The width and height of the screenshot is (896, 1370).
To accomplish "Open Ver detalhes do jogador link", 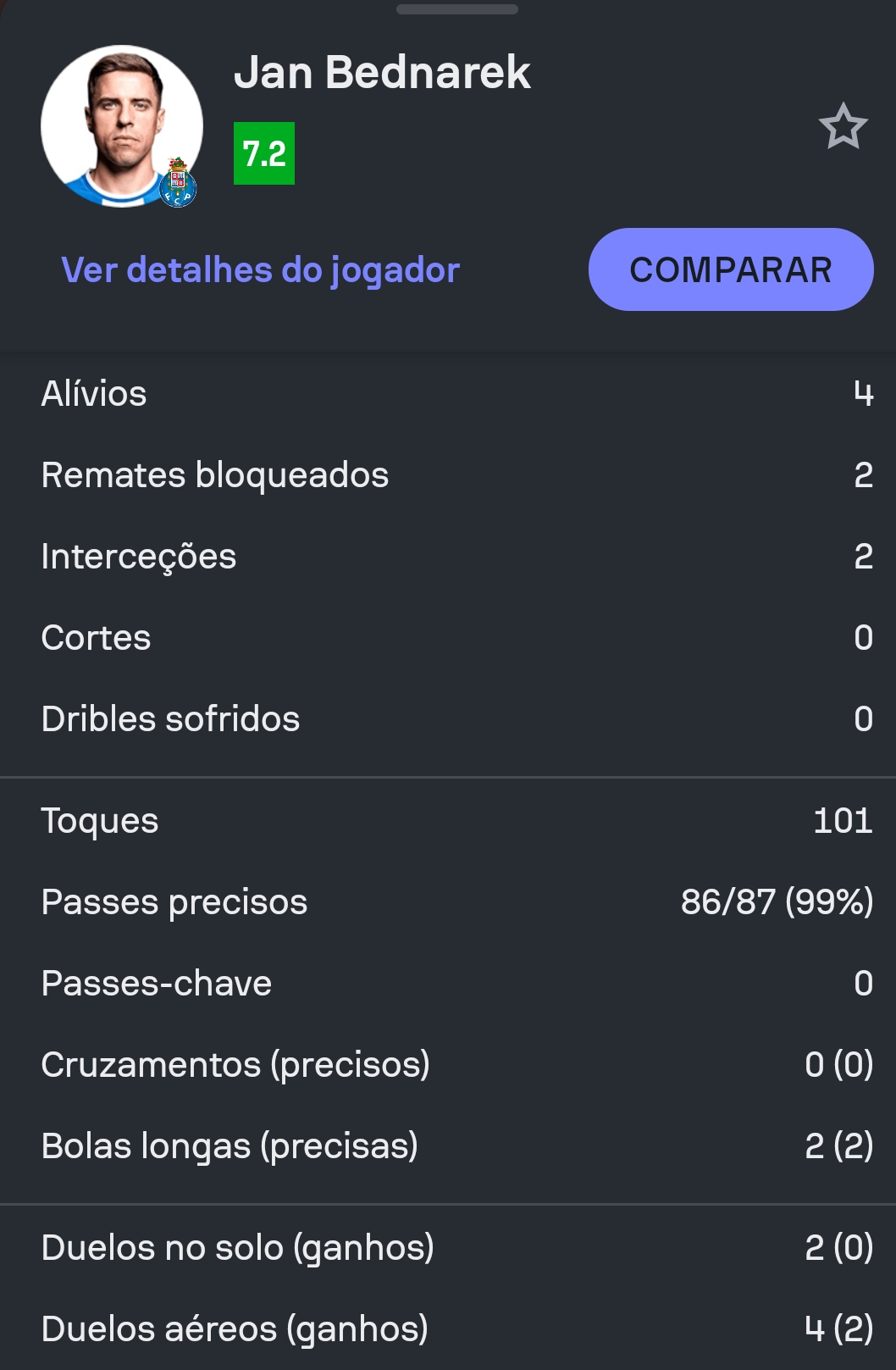I will [x=260, y=270].
